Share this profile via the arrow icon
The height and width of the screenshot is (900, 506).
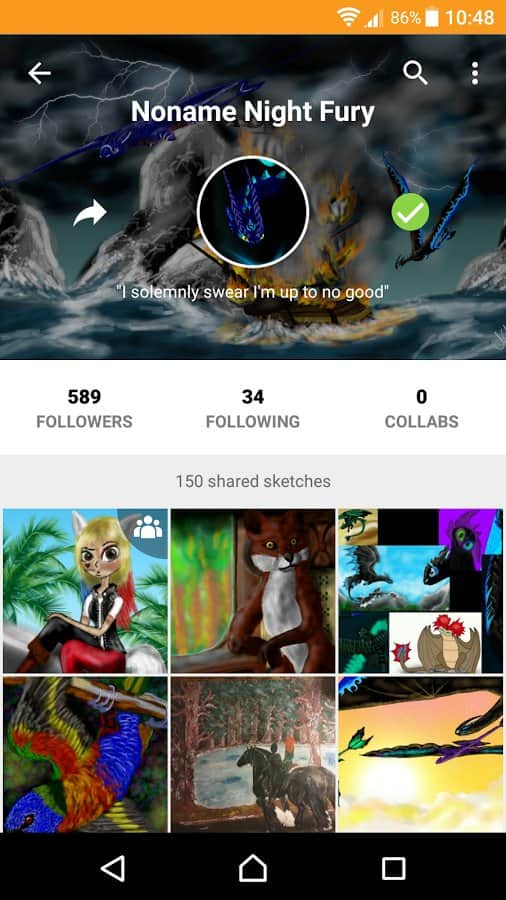point(90,212)
